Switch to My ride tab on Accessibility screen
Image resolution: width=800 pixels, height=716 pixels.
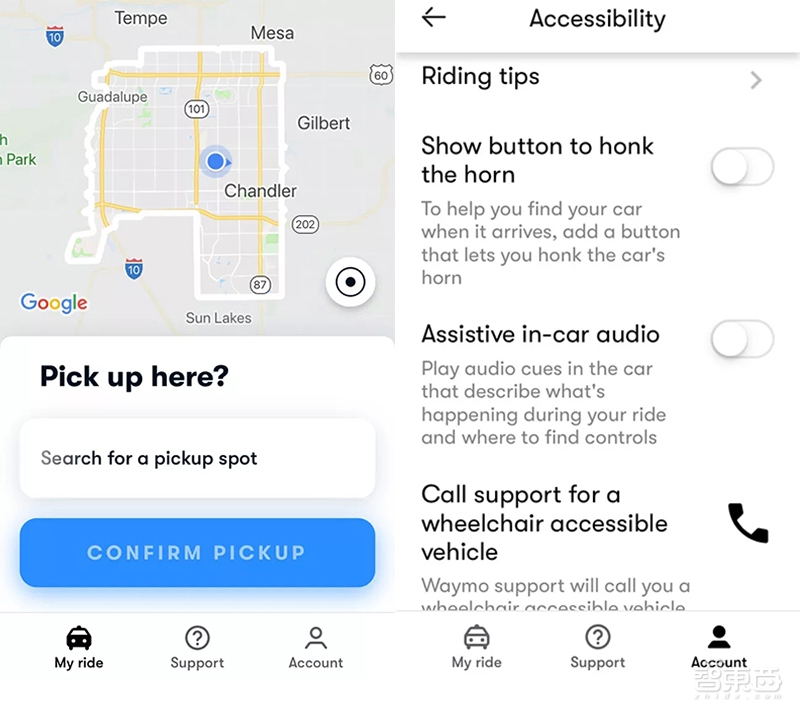point(477,646)
